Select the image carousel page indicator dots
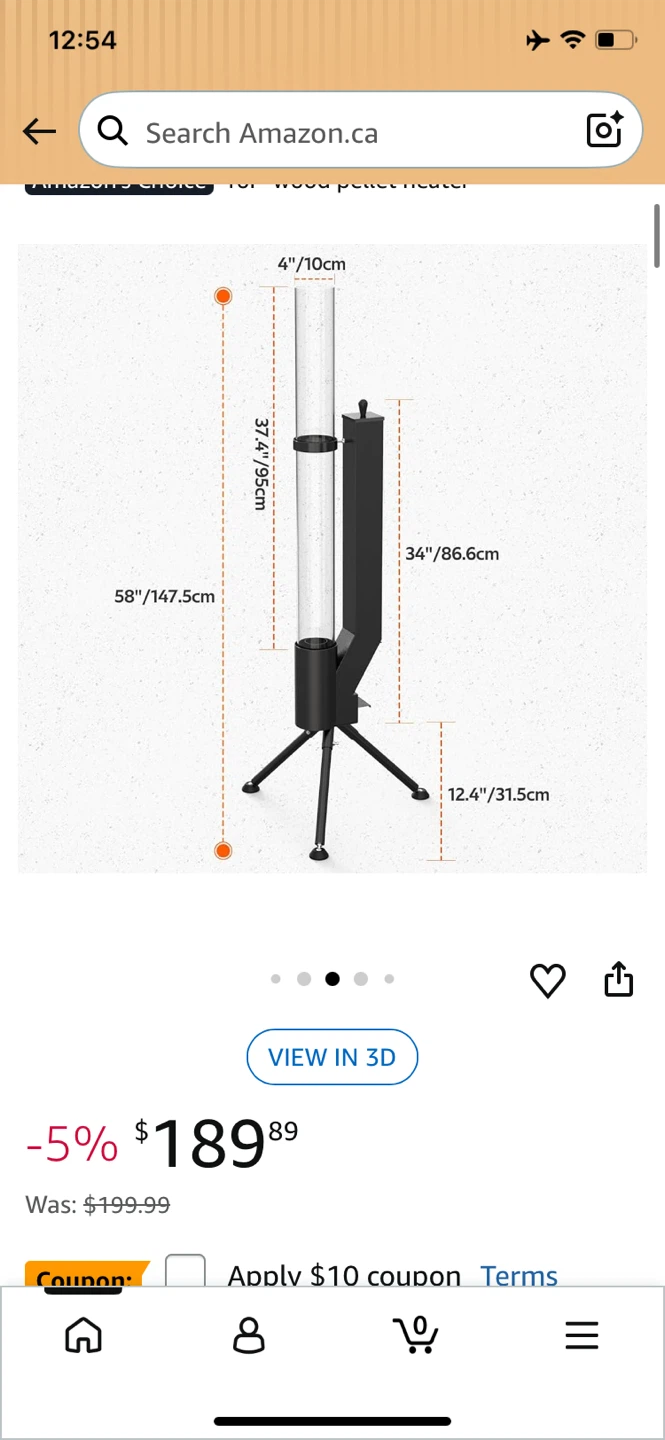This screenshot has height=1440, width=665. click(332, 979)
